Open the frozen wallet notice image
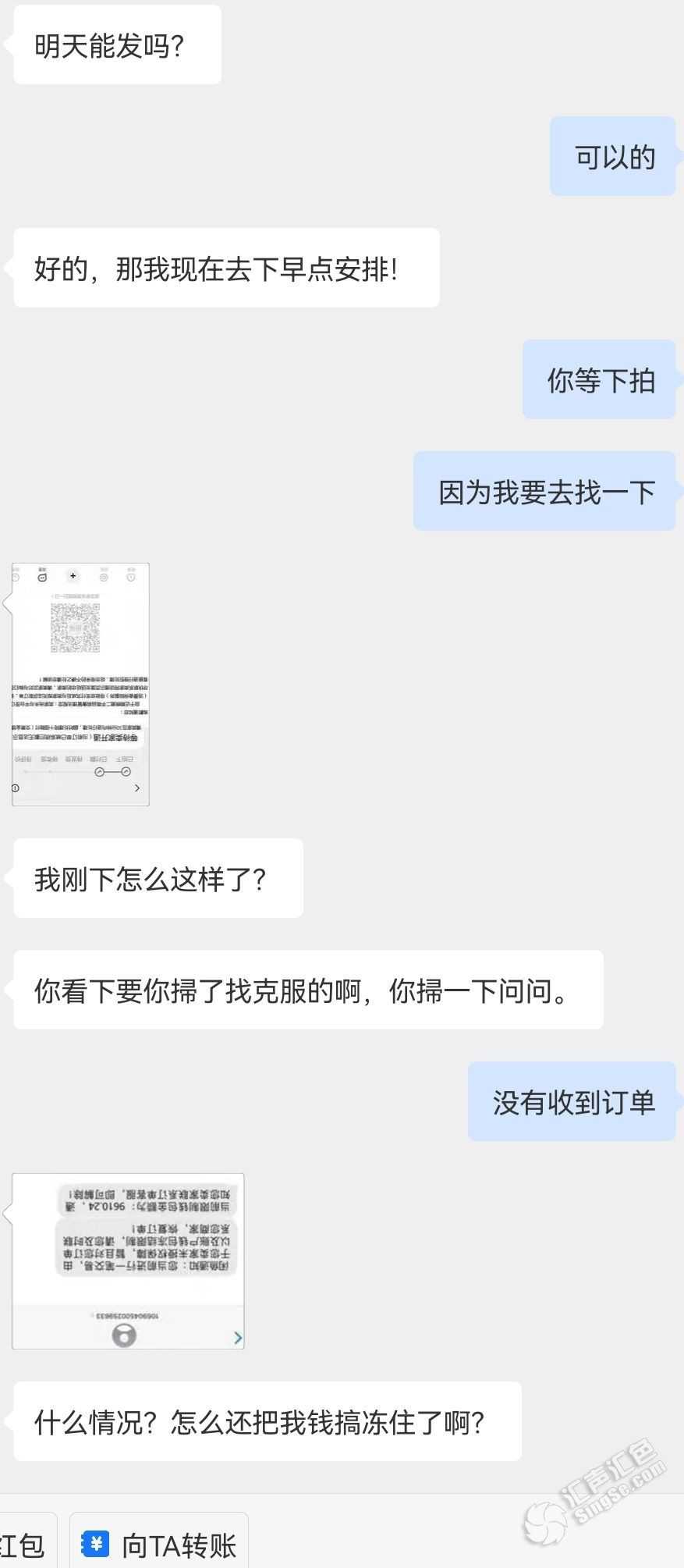This screenshot has width=684, height=1568. click(128, 1260)
